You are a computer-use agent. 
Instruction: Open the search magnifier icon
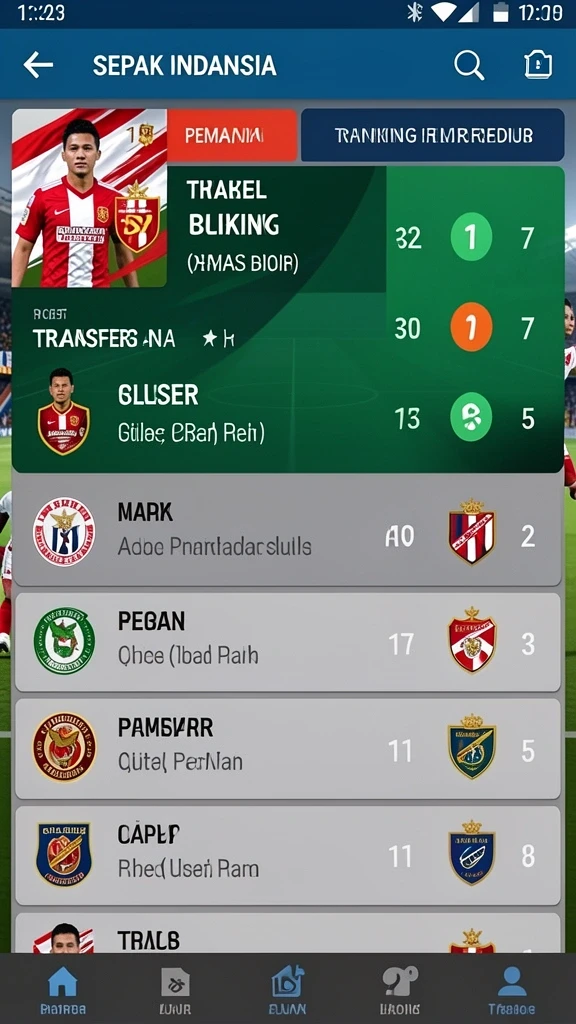[469, 65]
